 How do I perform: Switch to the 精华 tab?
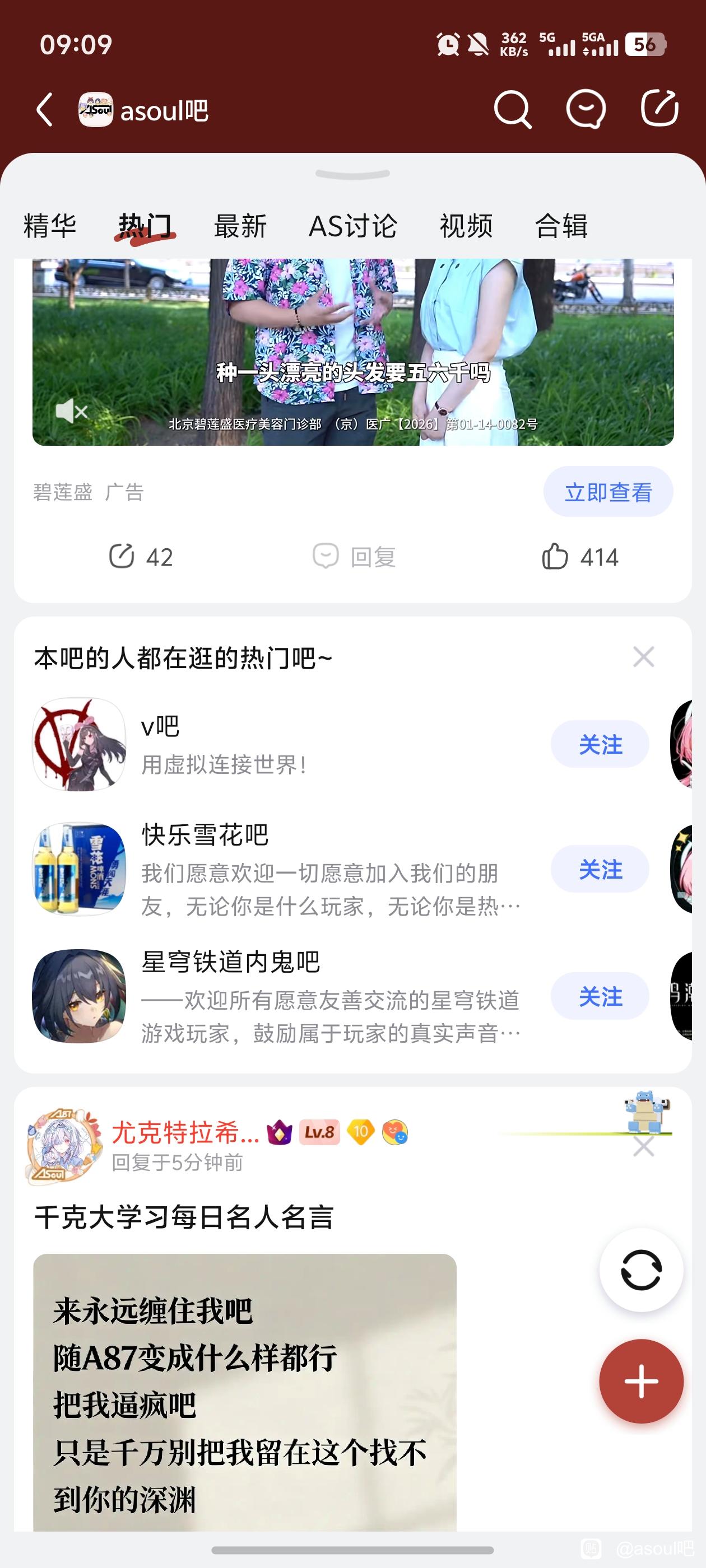[50, 226]
